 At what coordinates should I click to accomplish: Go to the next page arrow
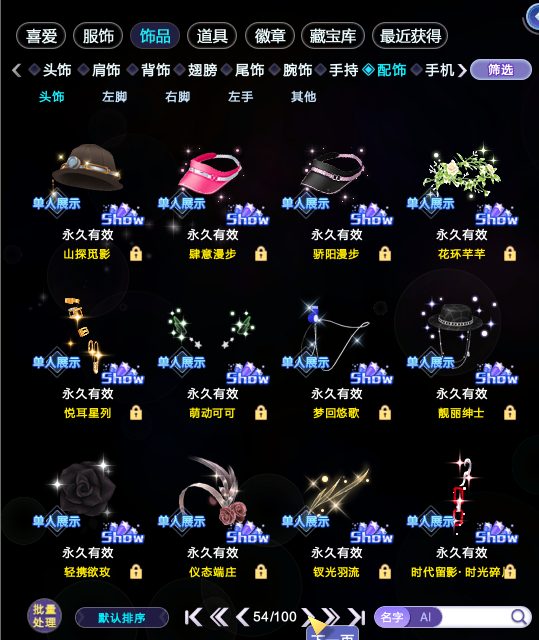308,617
